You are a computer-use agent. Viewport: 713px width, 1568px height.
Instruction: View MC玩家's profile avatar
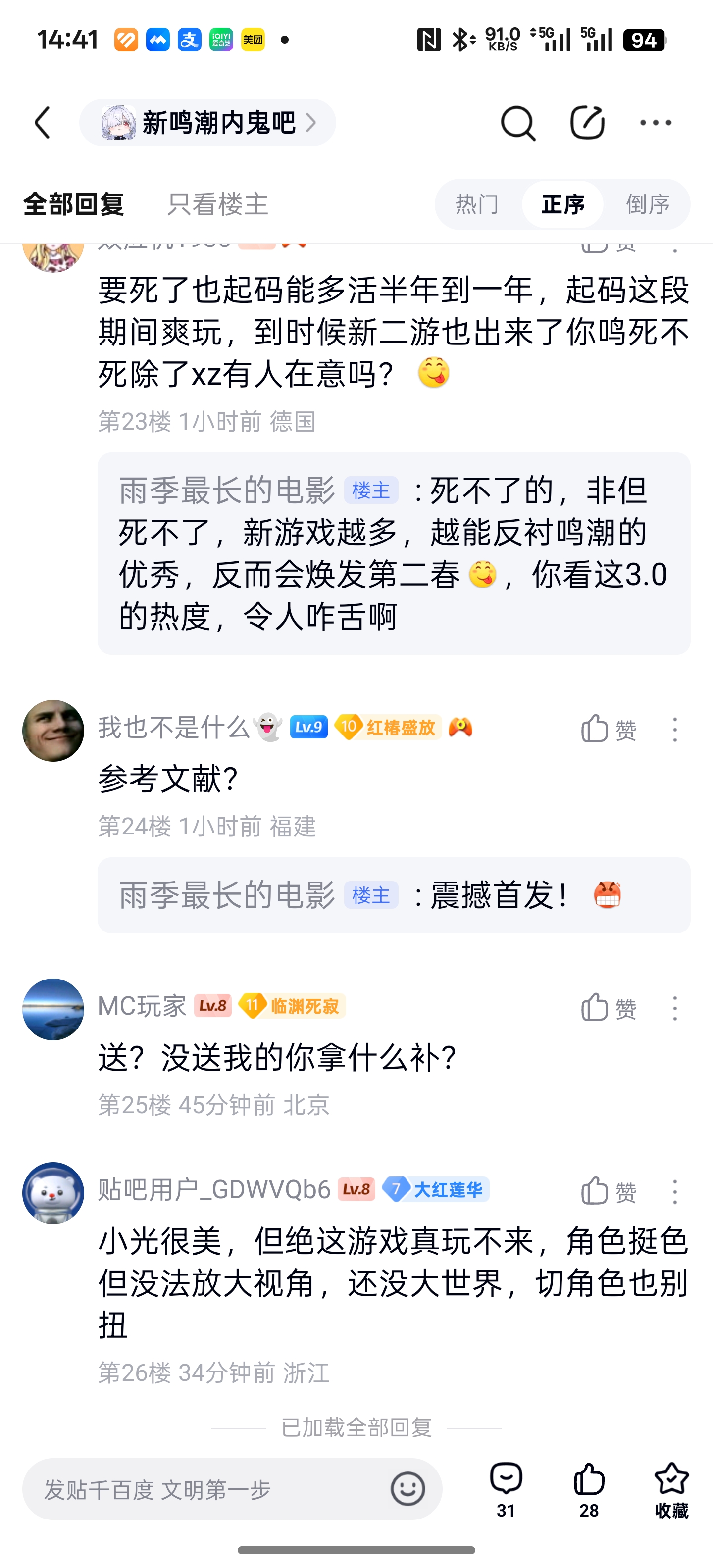pyautogui.click(x=53, y=1009)
